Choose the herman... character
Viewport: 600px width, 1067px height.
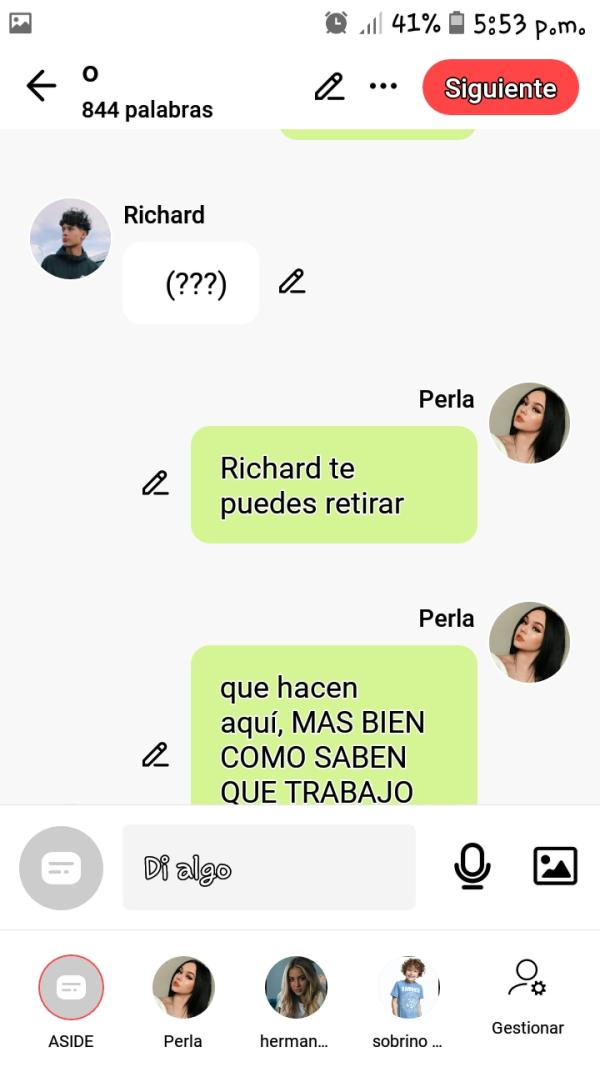click(x=295, y=988)
